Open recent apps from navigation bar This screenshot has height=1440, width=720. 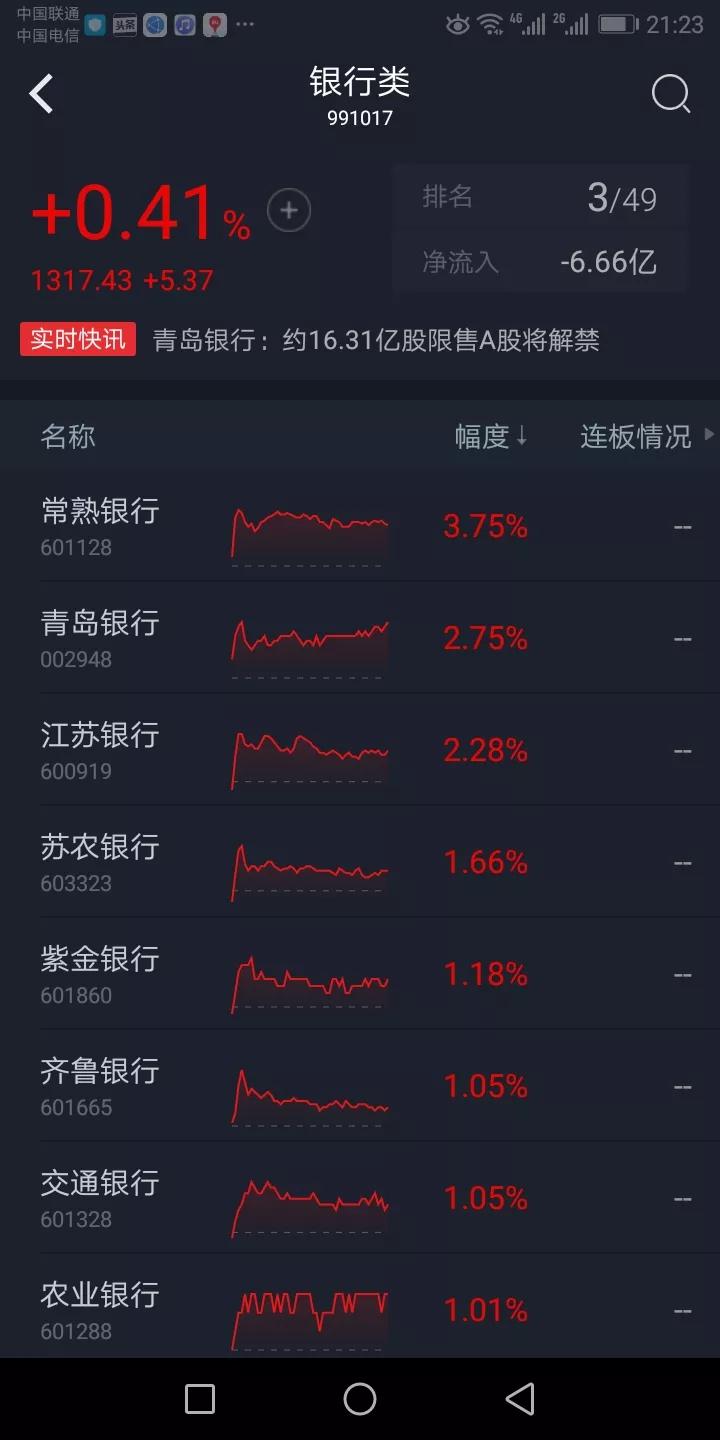pos(200,1399)
